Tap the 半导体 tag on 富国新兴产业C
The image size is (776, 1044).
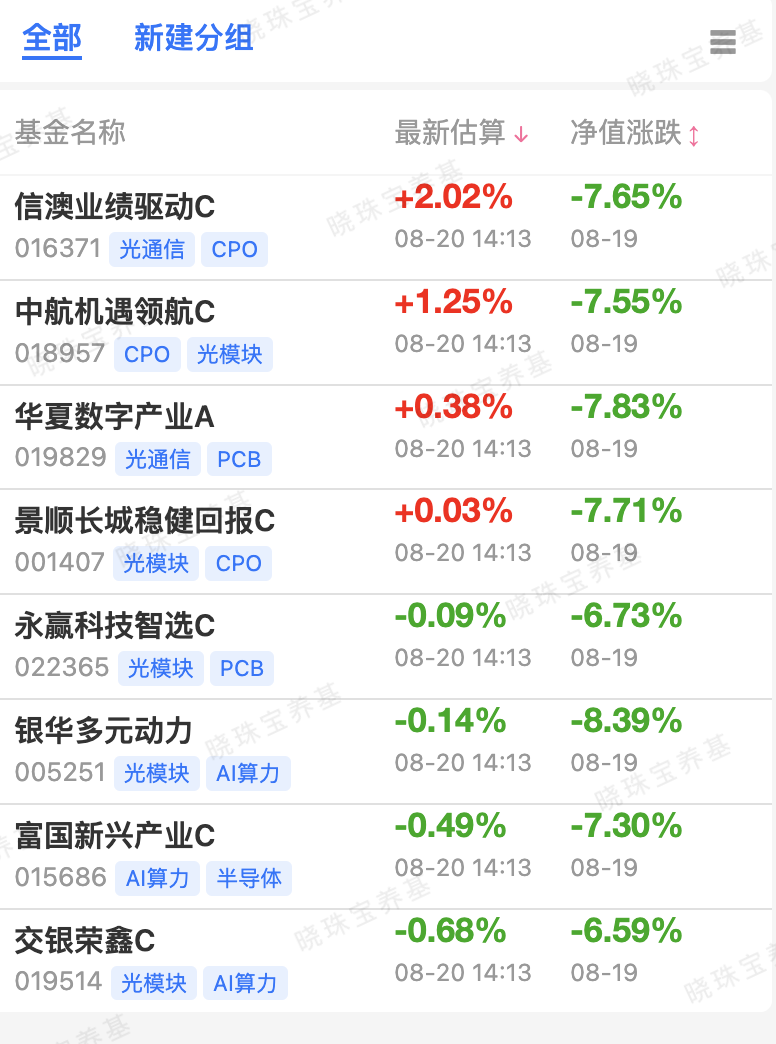point(249,878)
